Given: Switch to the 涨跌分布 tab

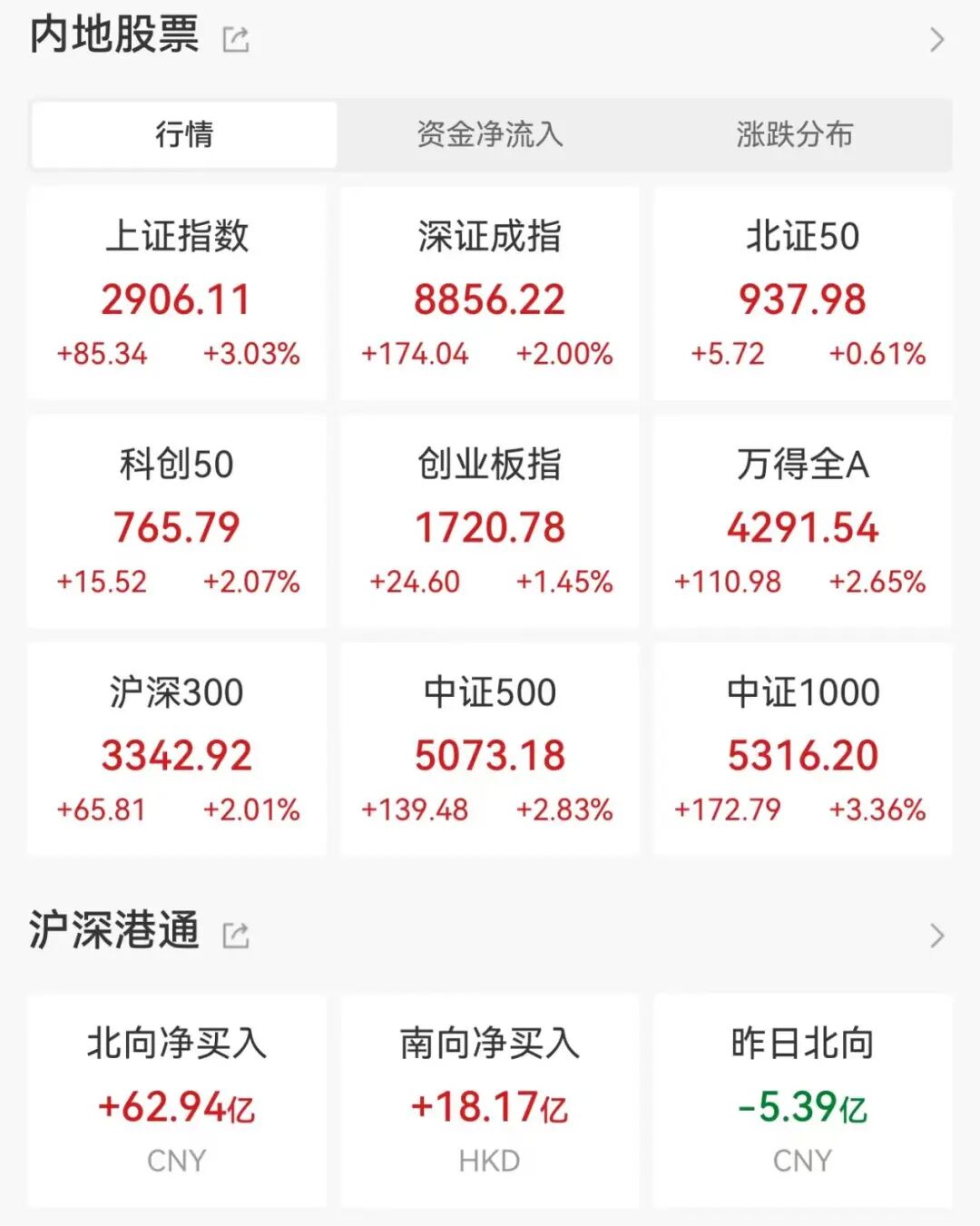Looking at the screenshot, I should click(795, 134).
